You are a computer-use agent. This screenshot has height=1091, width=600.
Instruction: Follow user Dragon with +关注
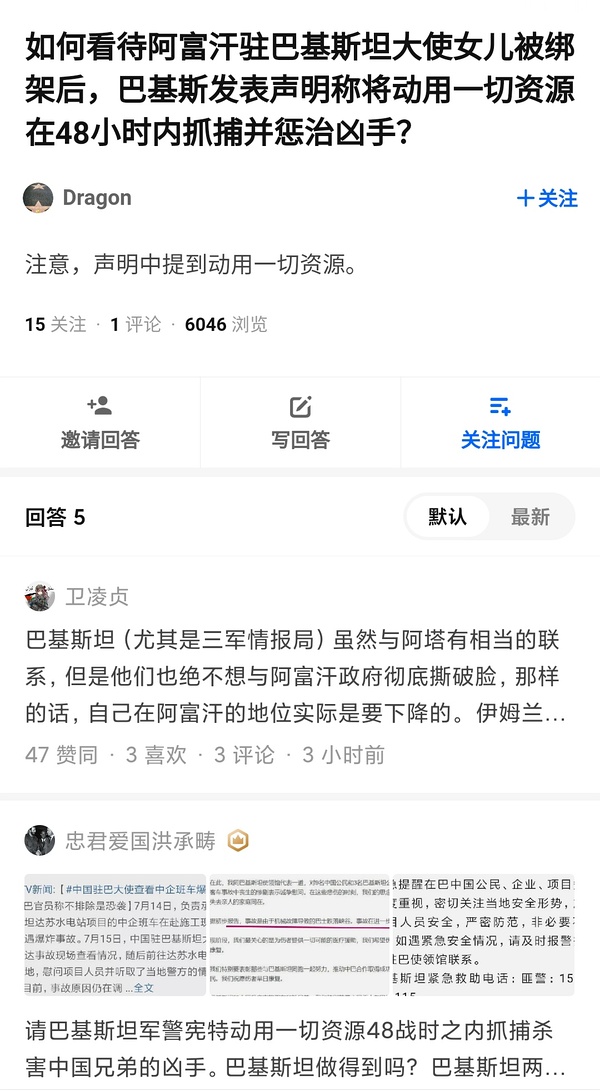click(547, 198)
